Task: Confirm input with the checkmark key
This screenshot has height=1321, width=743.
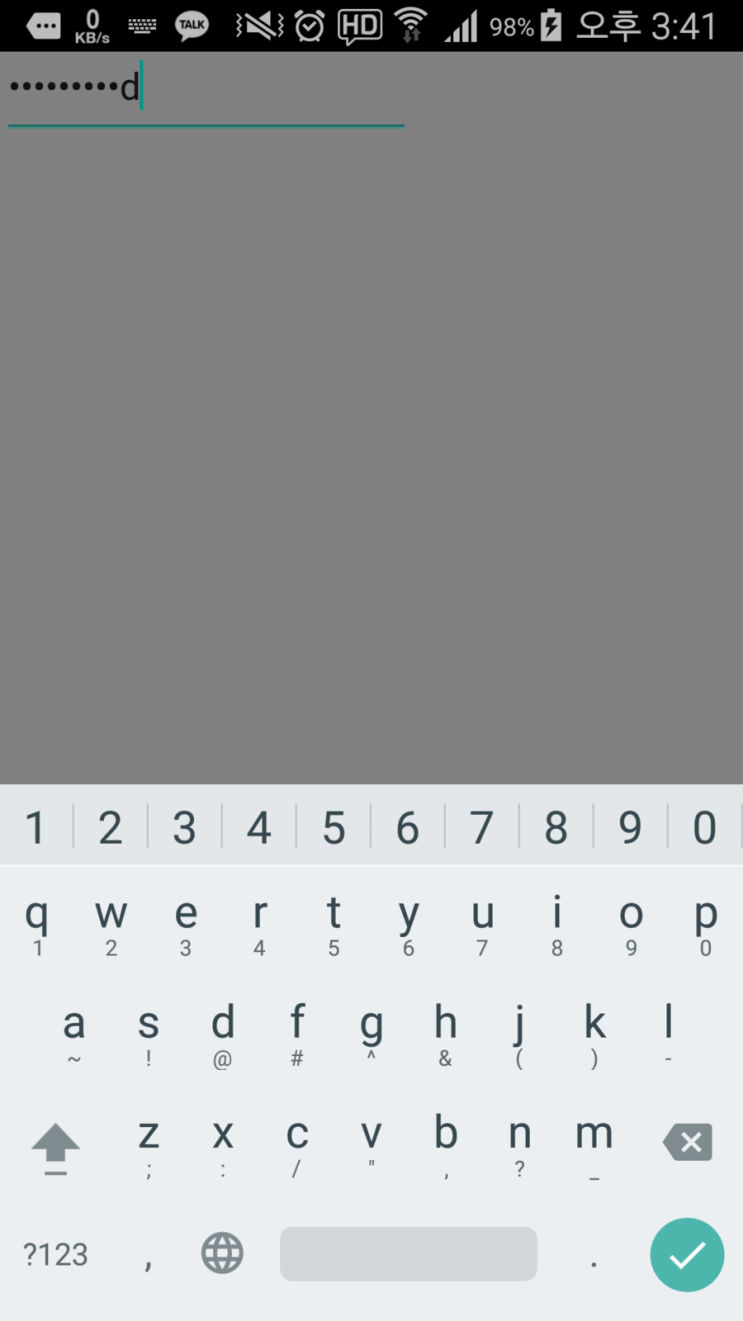Action: [x=687, y=1255]
